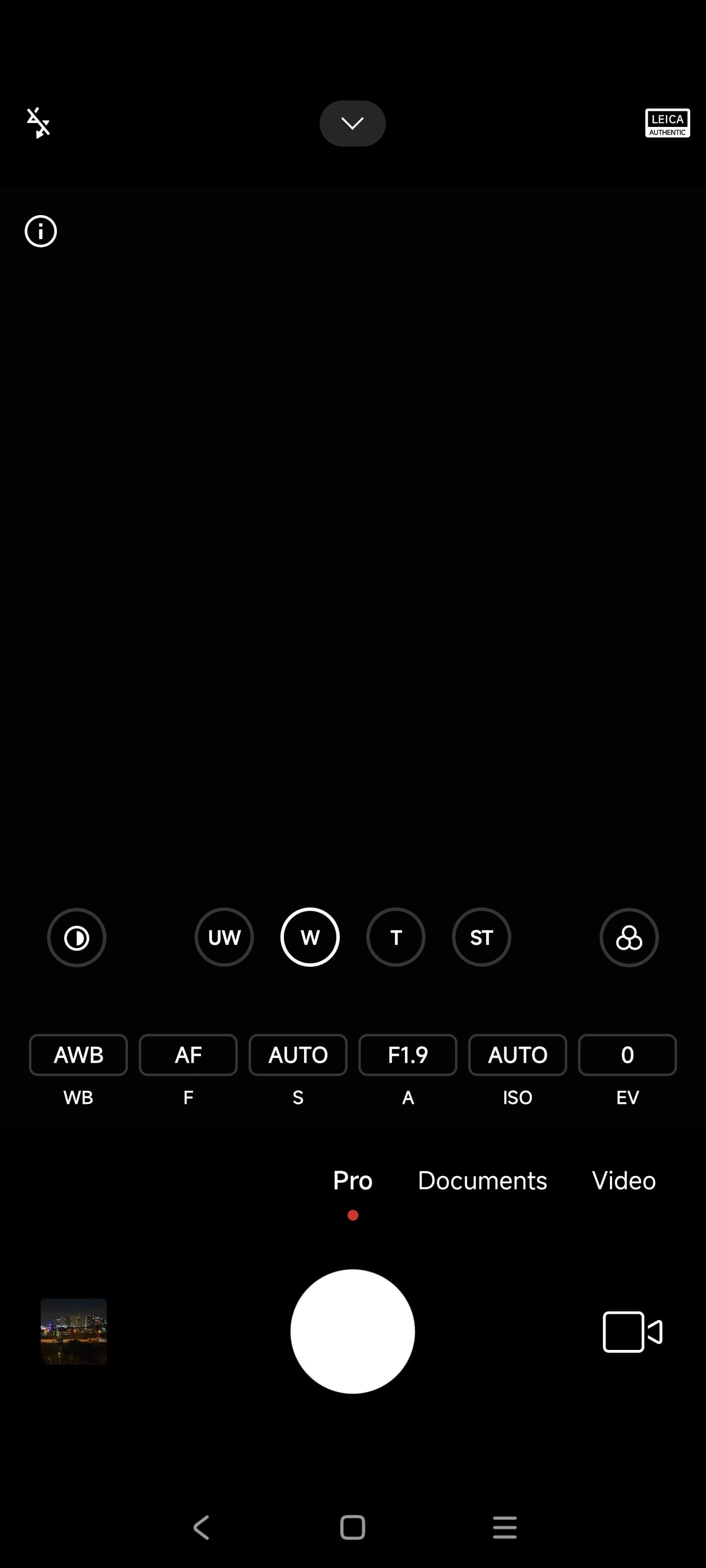Viewport: 706px width, 1568px height.
Task: Change ISO from AUTO
Action: click(x=517, y=1055)
